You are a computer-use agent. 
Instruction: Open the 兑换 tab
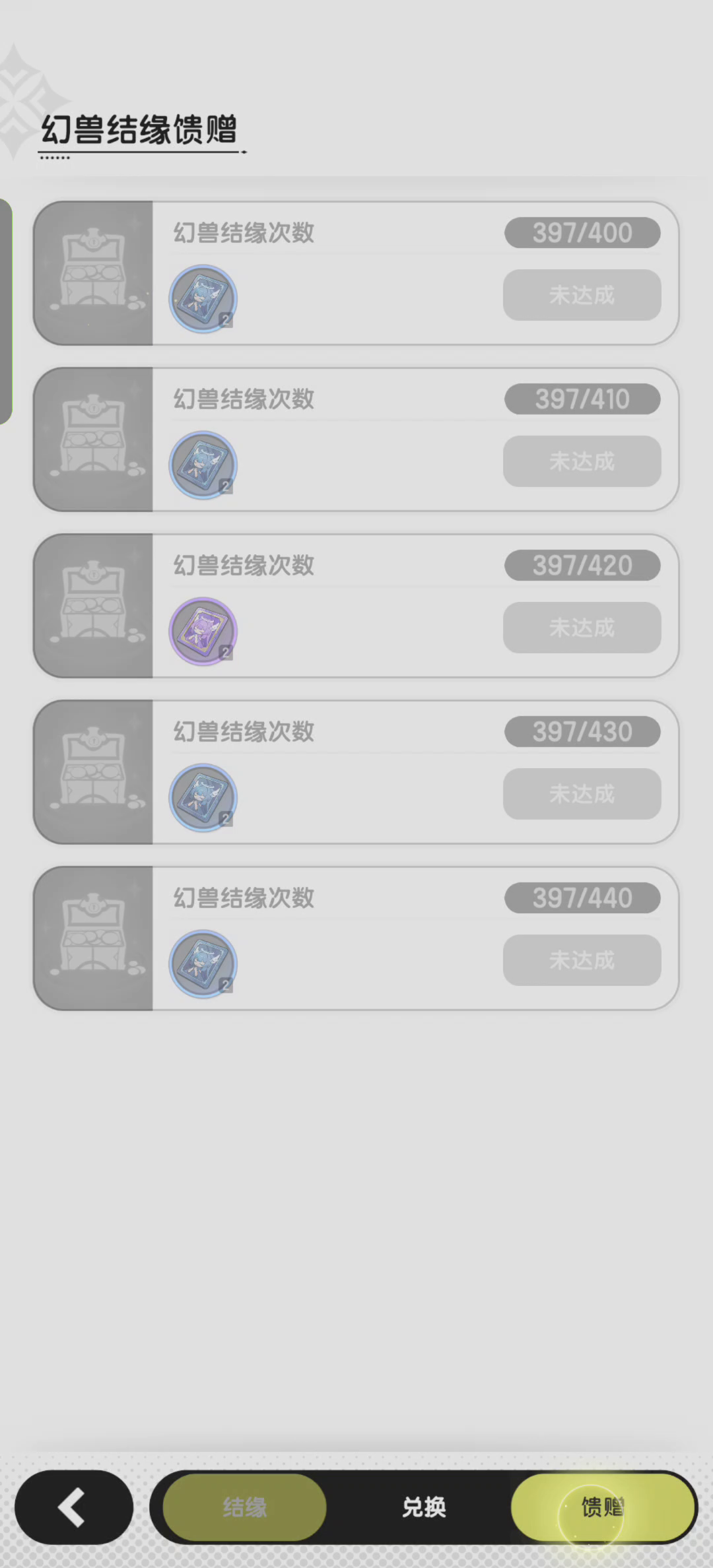click(424, 1507)
